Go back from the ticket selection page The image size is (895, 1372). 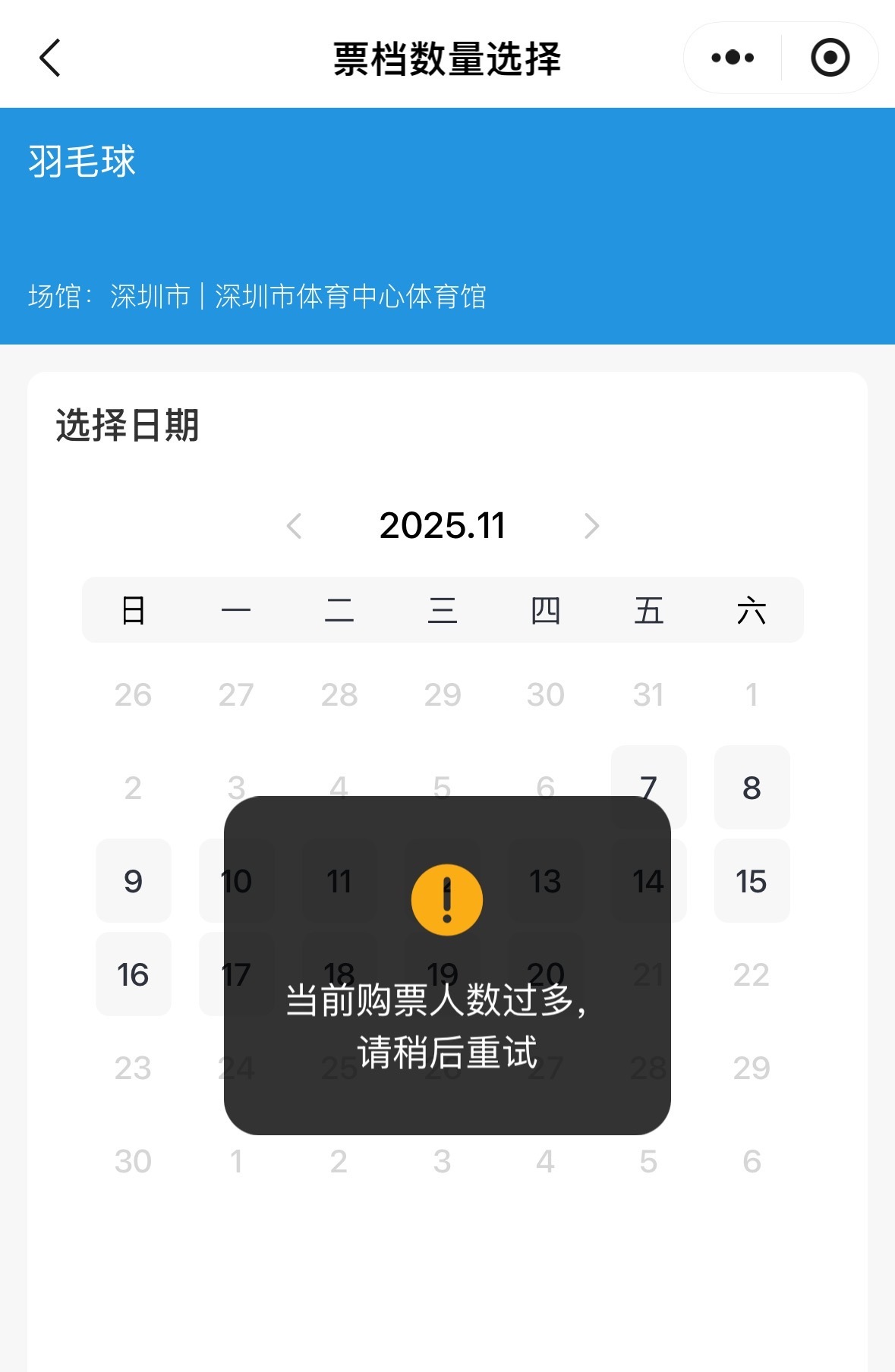click(x=50, y=58)
